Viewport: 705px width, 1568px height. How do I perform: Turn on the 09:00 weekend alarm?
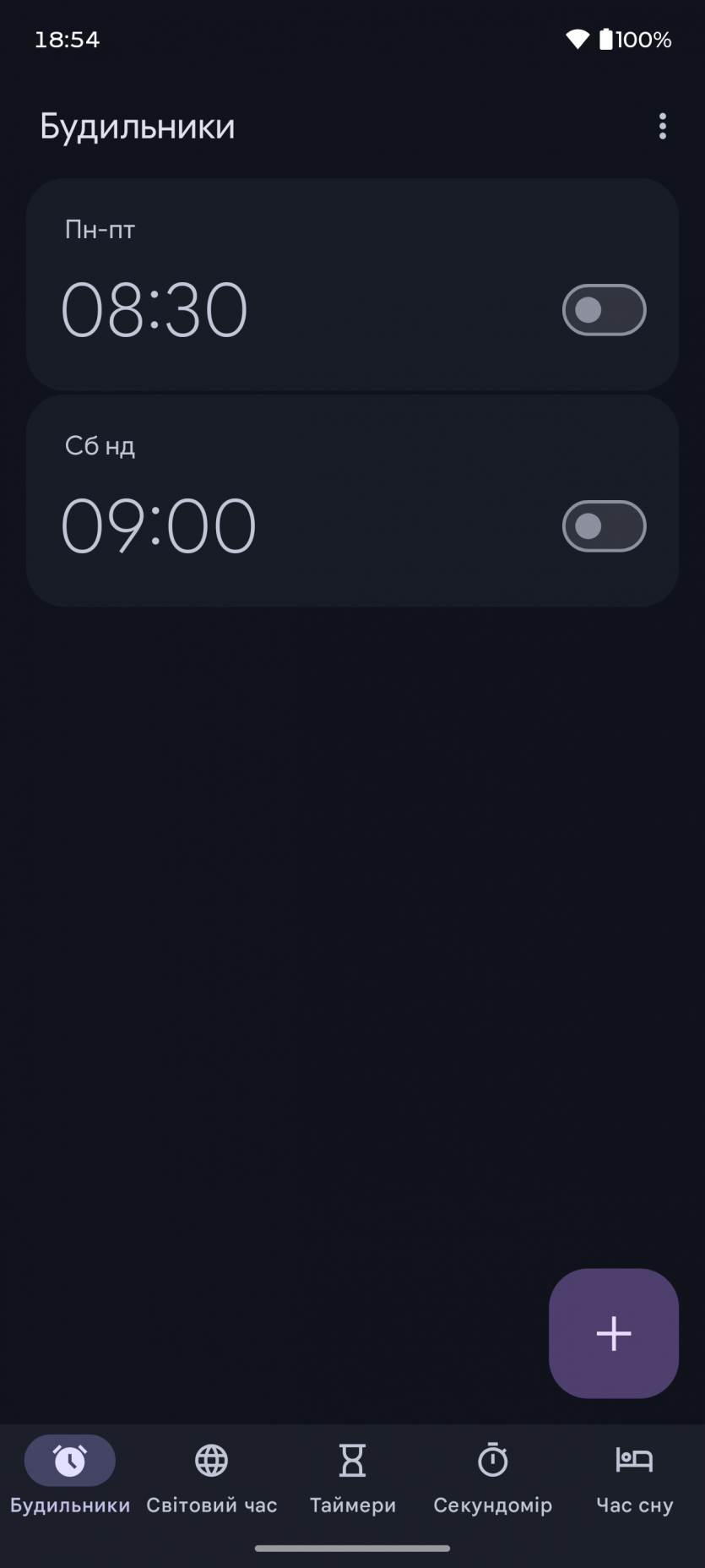pyautogui.click(x=604, y=526)
